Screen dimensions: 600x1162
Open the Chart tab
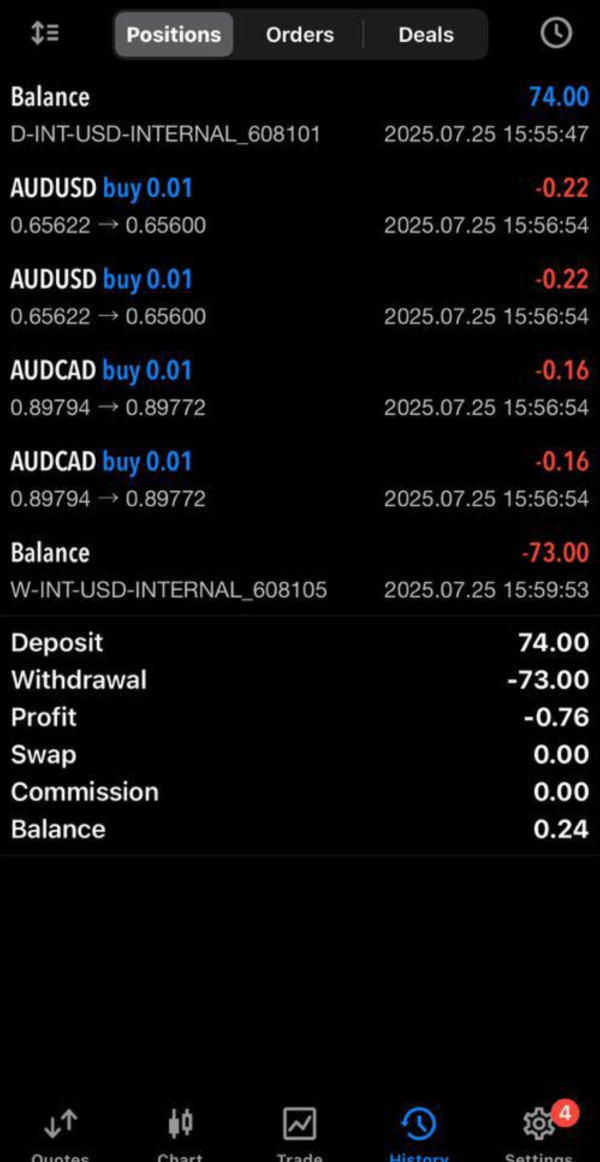point(180,1134)
